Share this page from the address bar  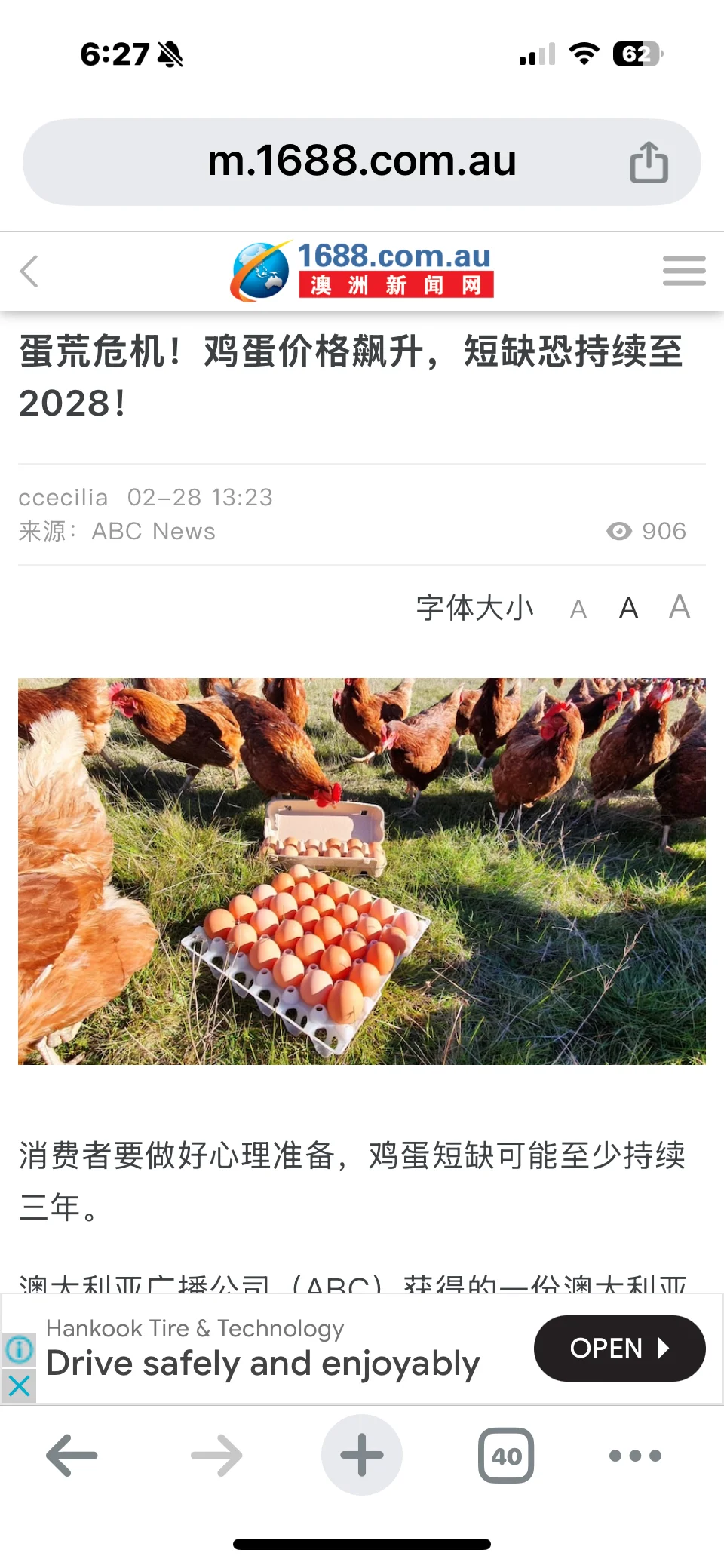[649, 162]
